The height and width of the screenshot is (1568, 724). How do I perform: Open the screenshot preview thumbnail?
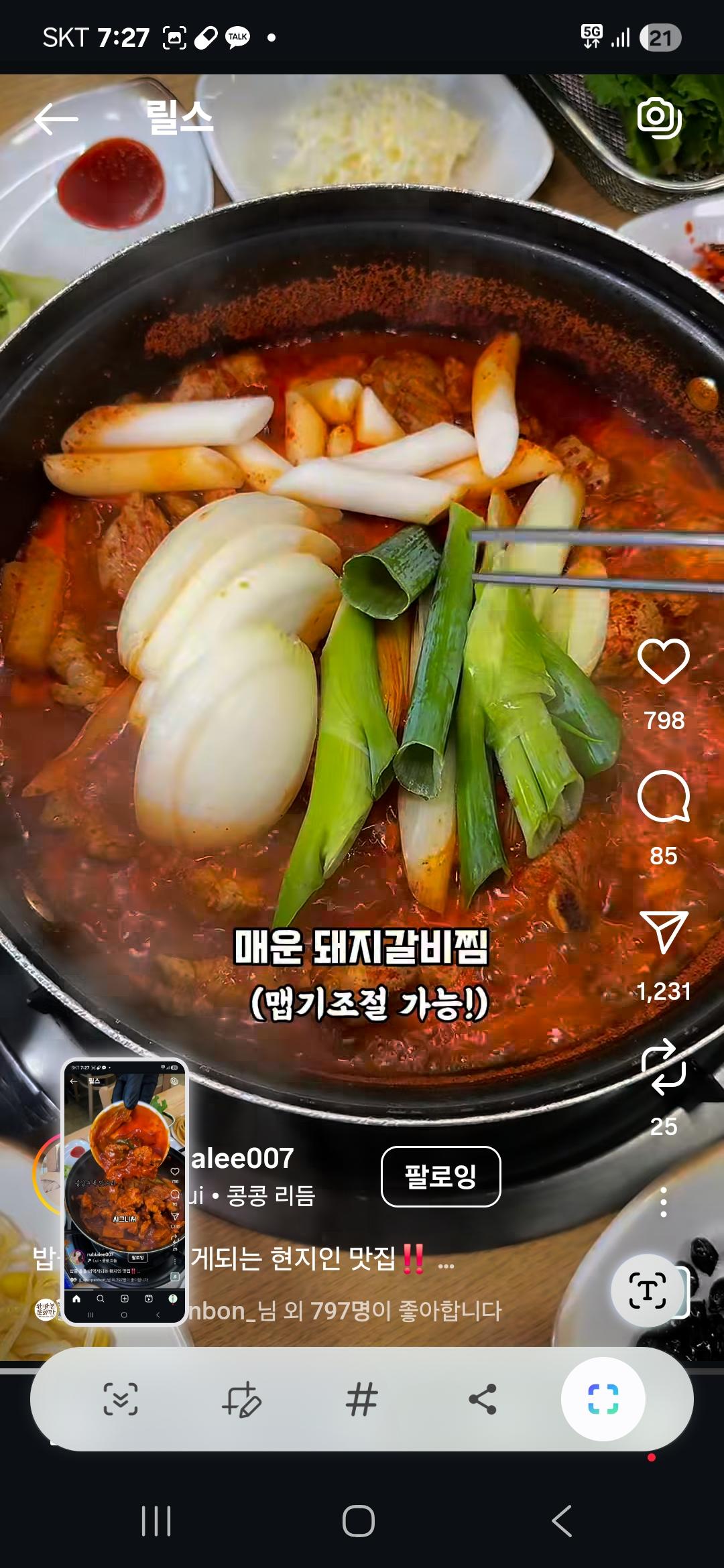pos(125,1191)
